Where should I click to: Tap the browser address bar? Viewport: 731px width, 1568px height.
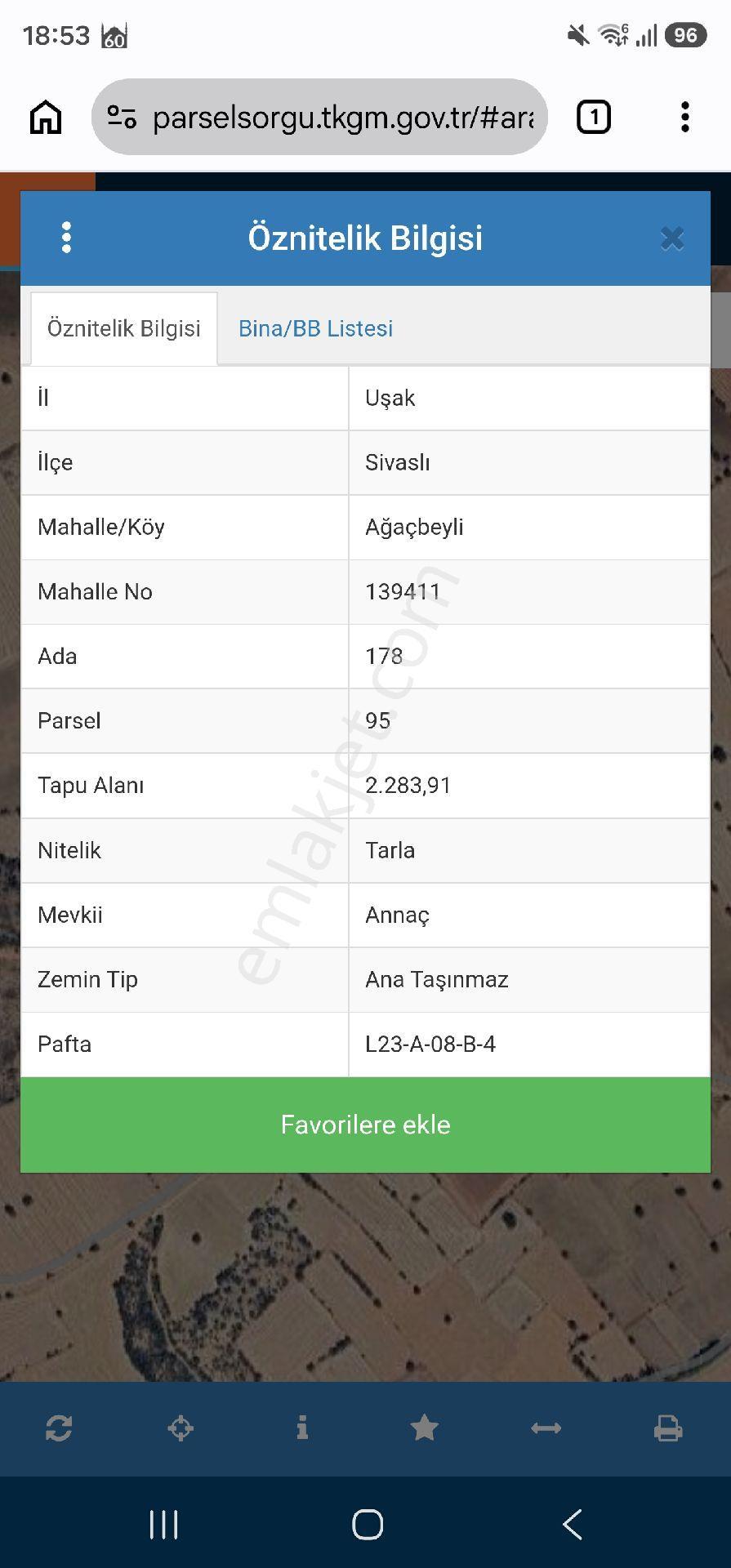click(x=319, y=118)
